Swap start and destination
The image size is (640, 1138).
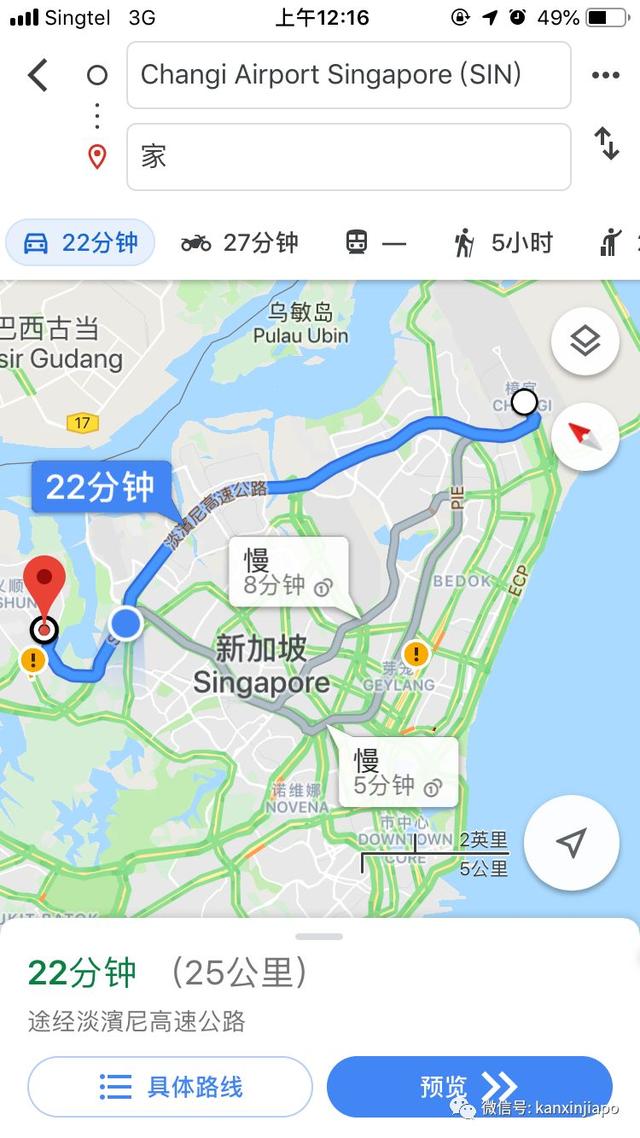(x=607, y=144)
